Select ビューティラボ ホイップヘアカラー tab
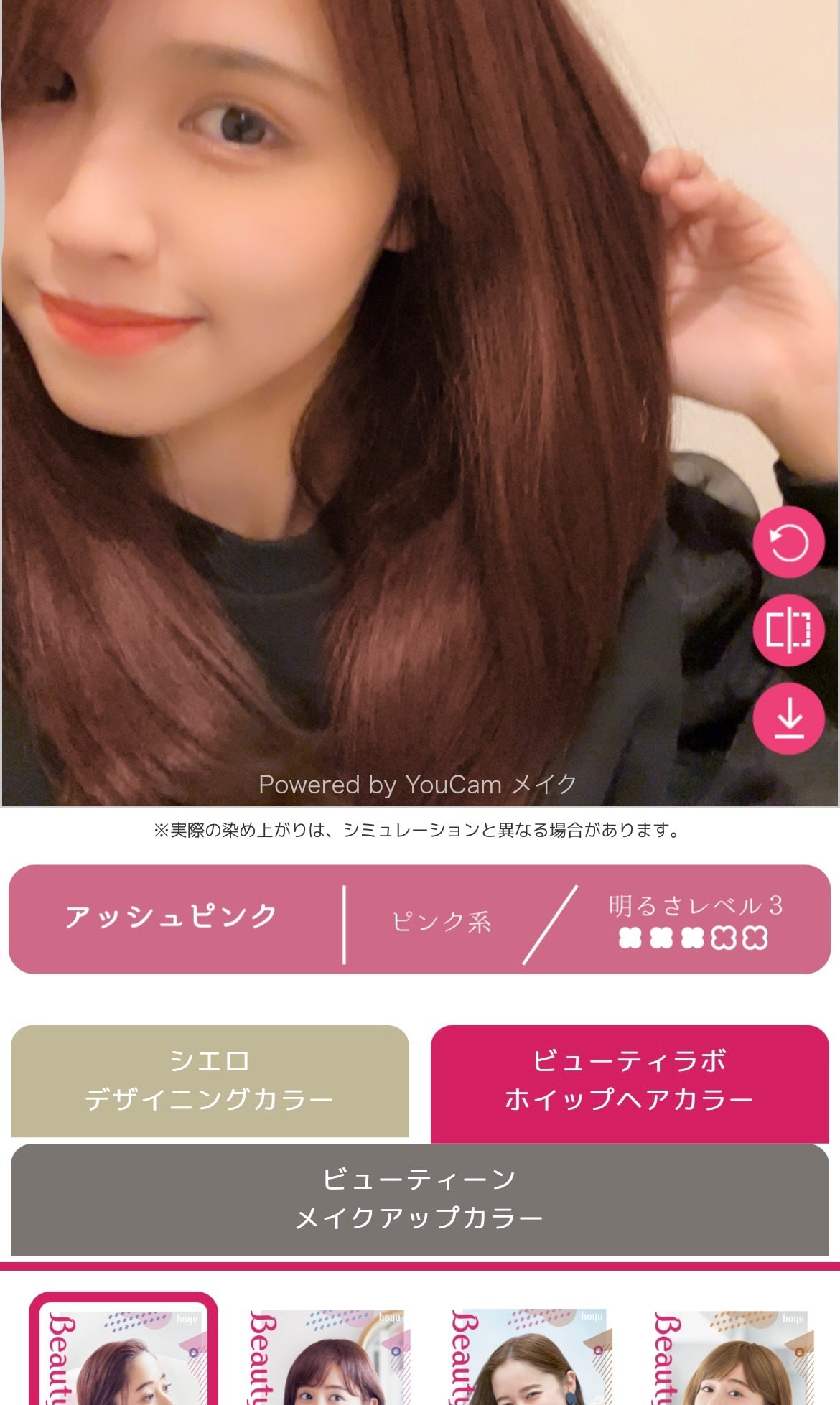Screen dimensions: 840x1405 [630, 1080]
